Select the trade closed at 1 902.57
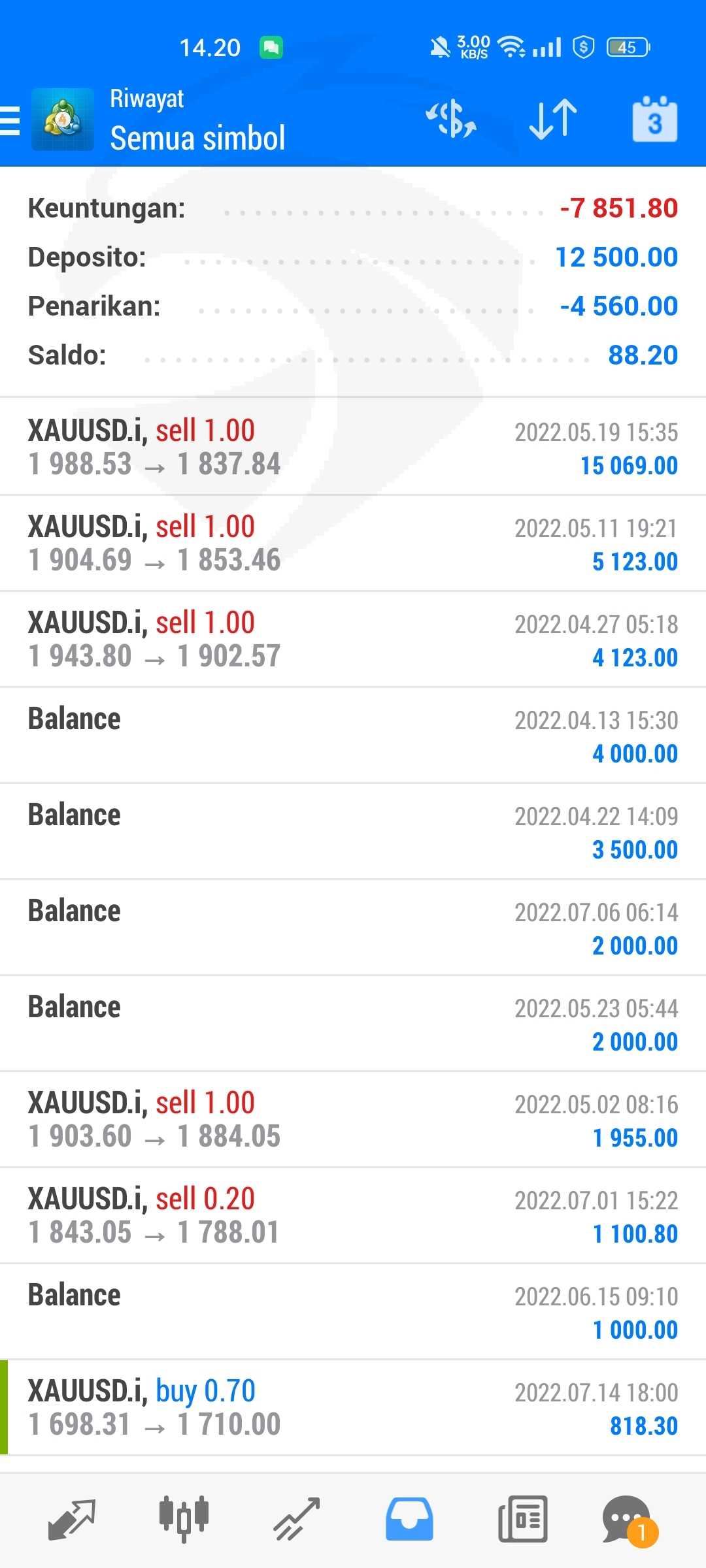This screenshot has height=1568, width=706. [x=353, y=640]
